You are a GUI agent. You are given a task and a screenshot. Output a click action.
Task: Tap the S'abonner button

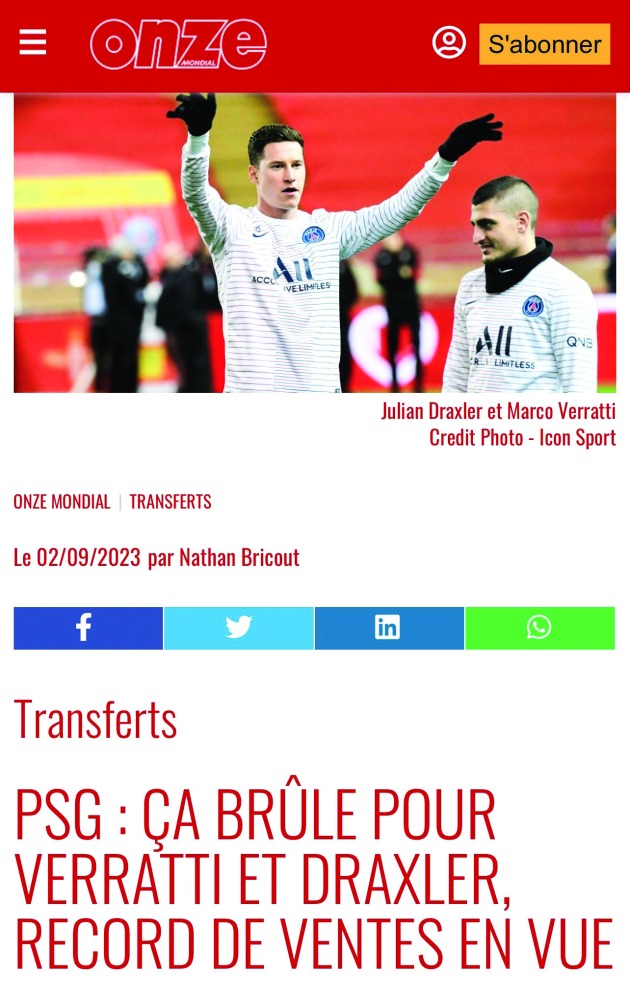[544, 45]
